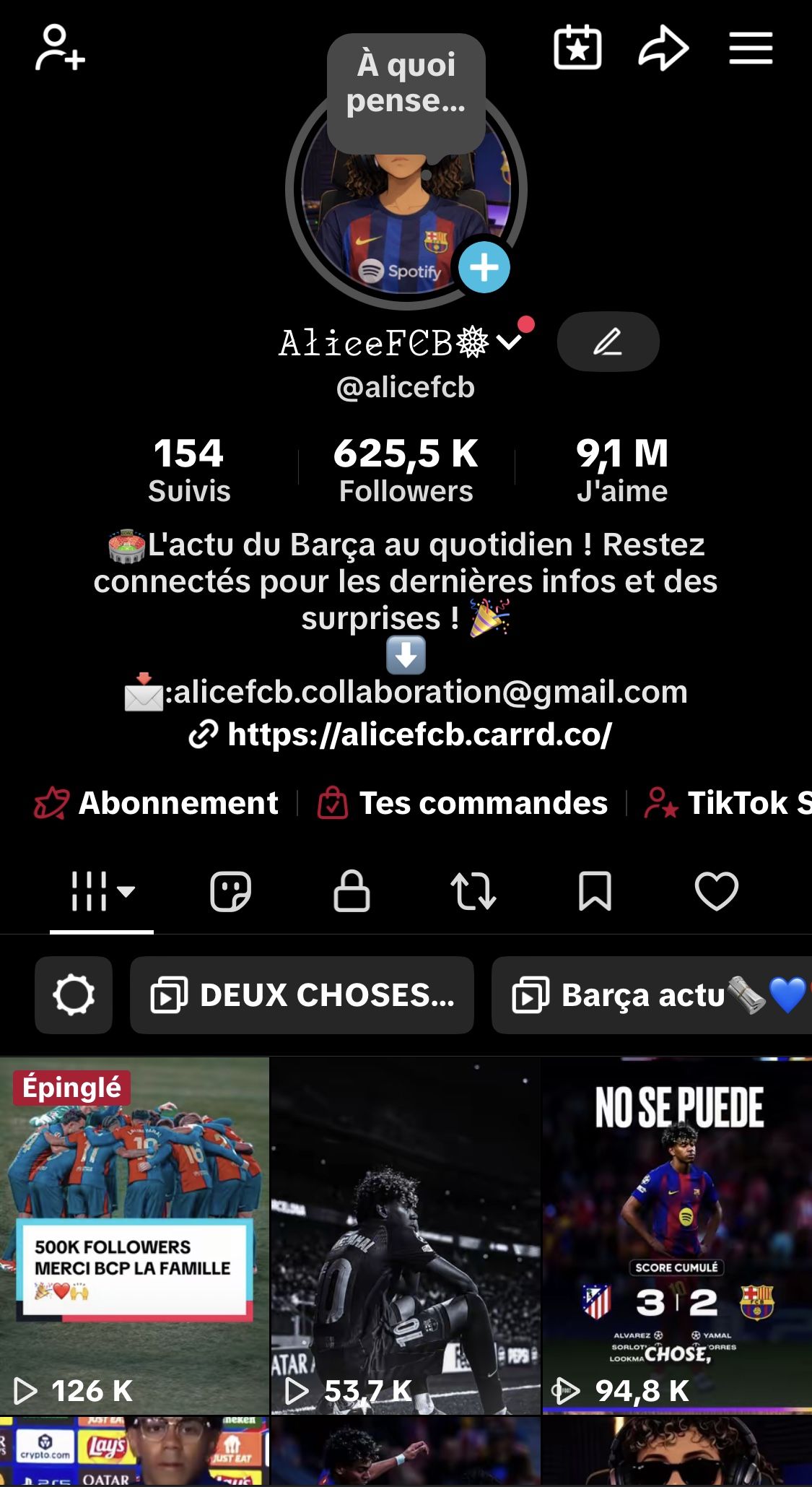Play the NO SE PUEDE video
The image size is (812, 1487).
pyautogui.click(x=677, y=1235)
